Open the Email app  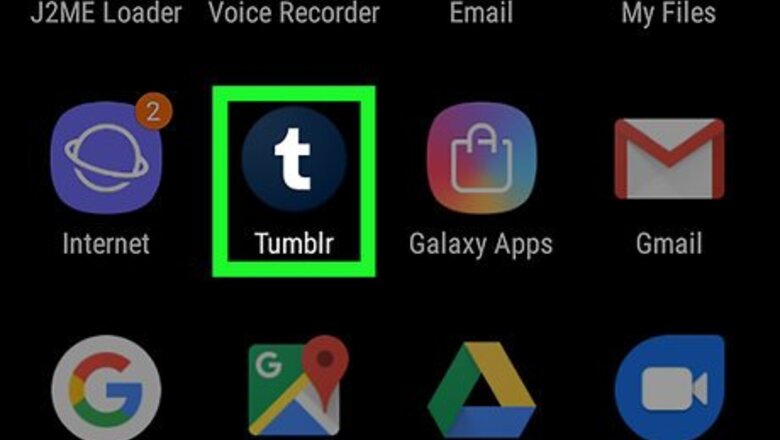coord(481,13)
